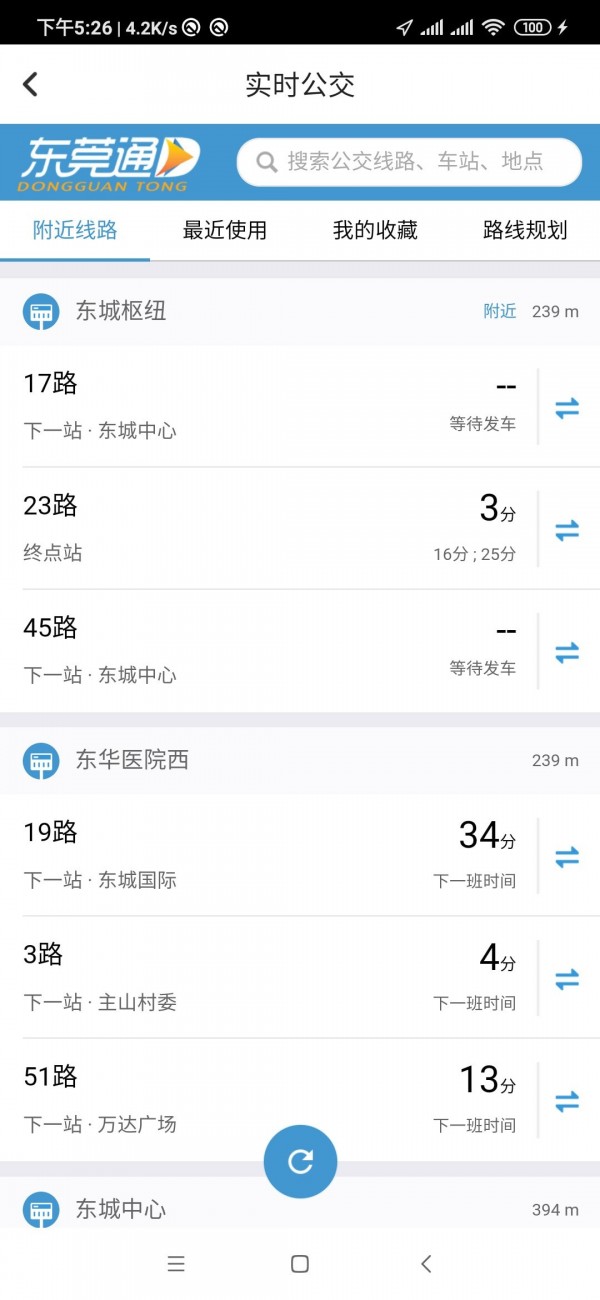The image size is (600, 1300).
Task: Reverse direction for the 51路 line
Action: point(567,1100)
